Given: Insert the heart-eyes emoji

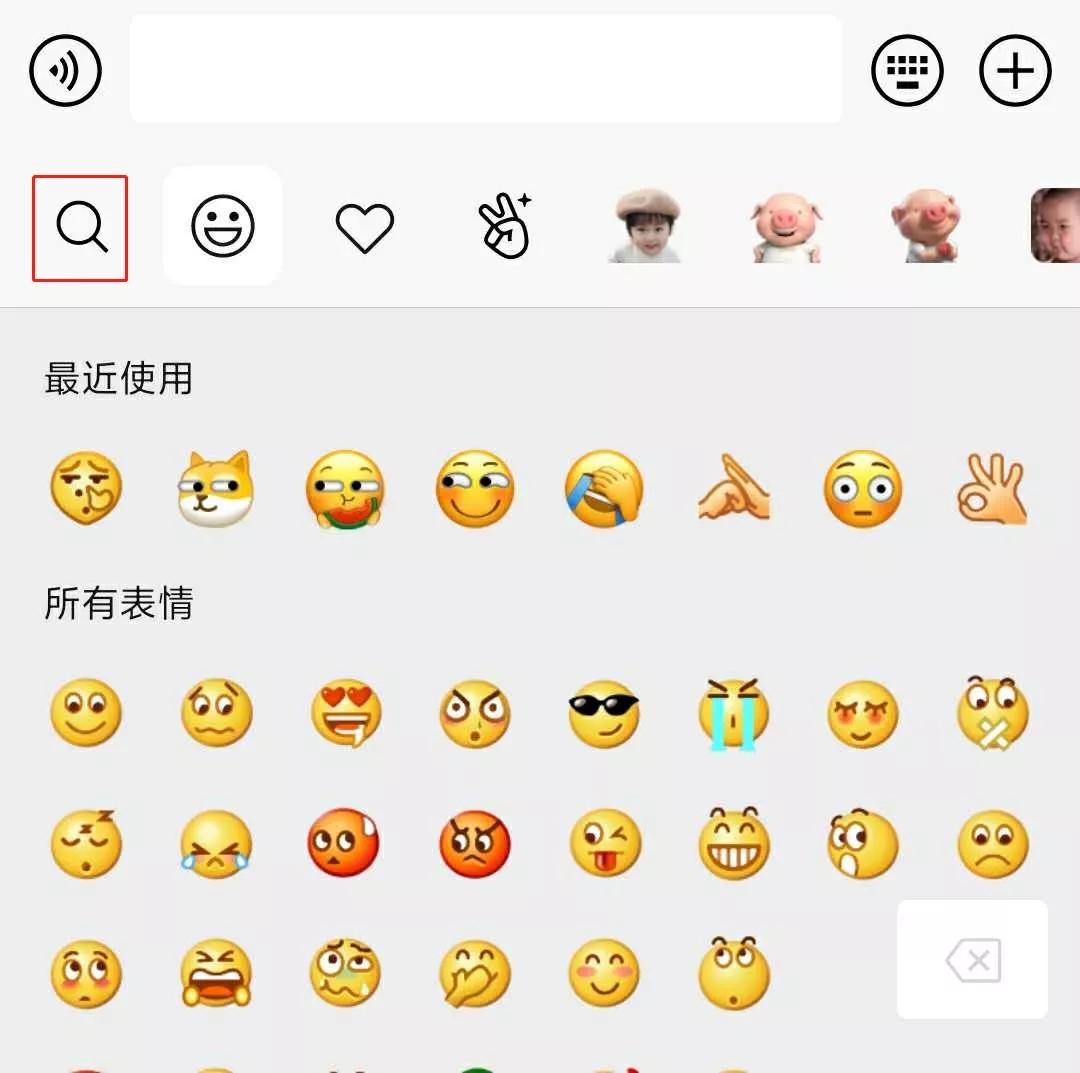Looking at the screenshot, I should [345, 714].
